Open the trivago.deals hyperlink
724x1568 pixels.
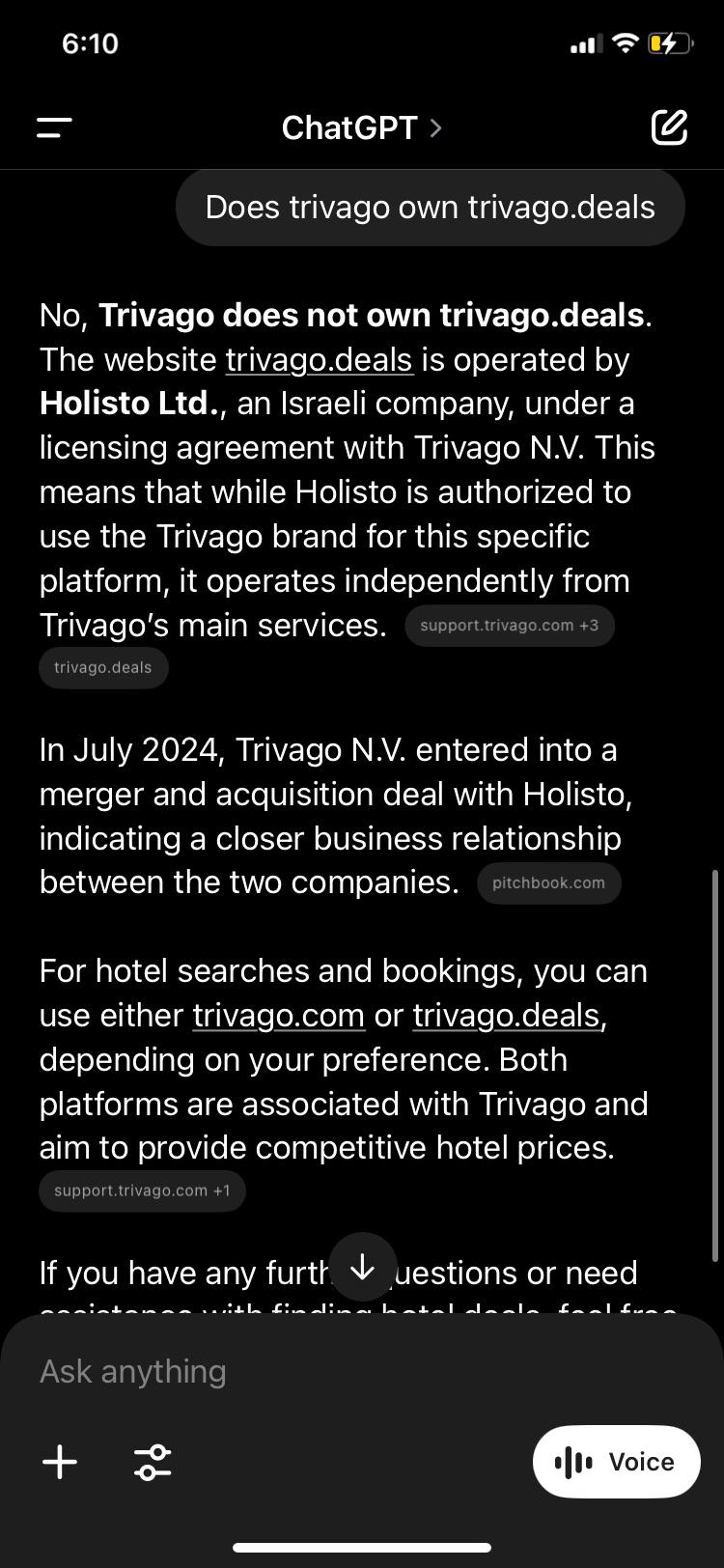tap(320, 359)
